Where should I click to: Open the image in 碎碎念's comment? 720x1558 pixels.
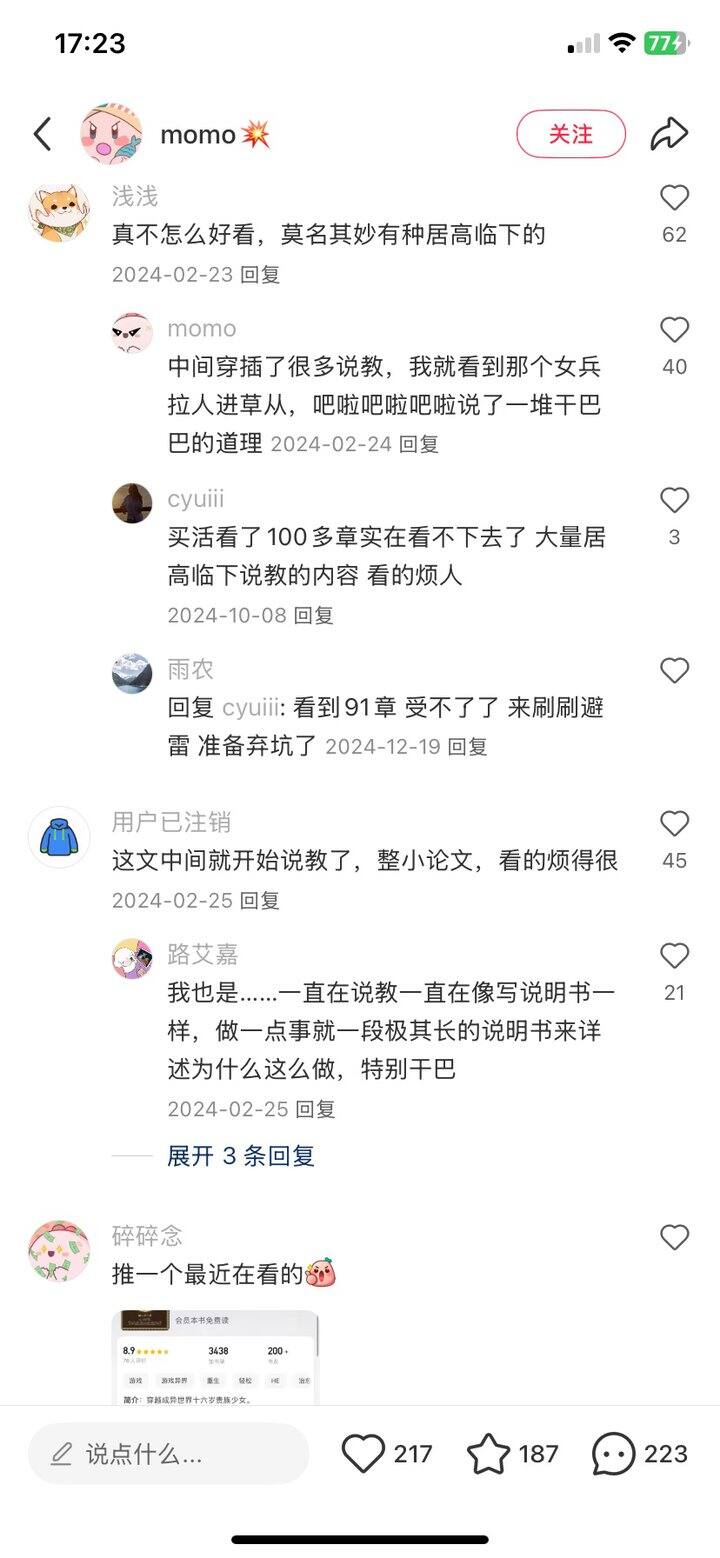coord(217,1358)
